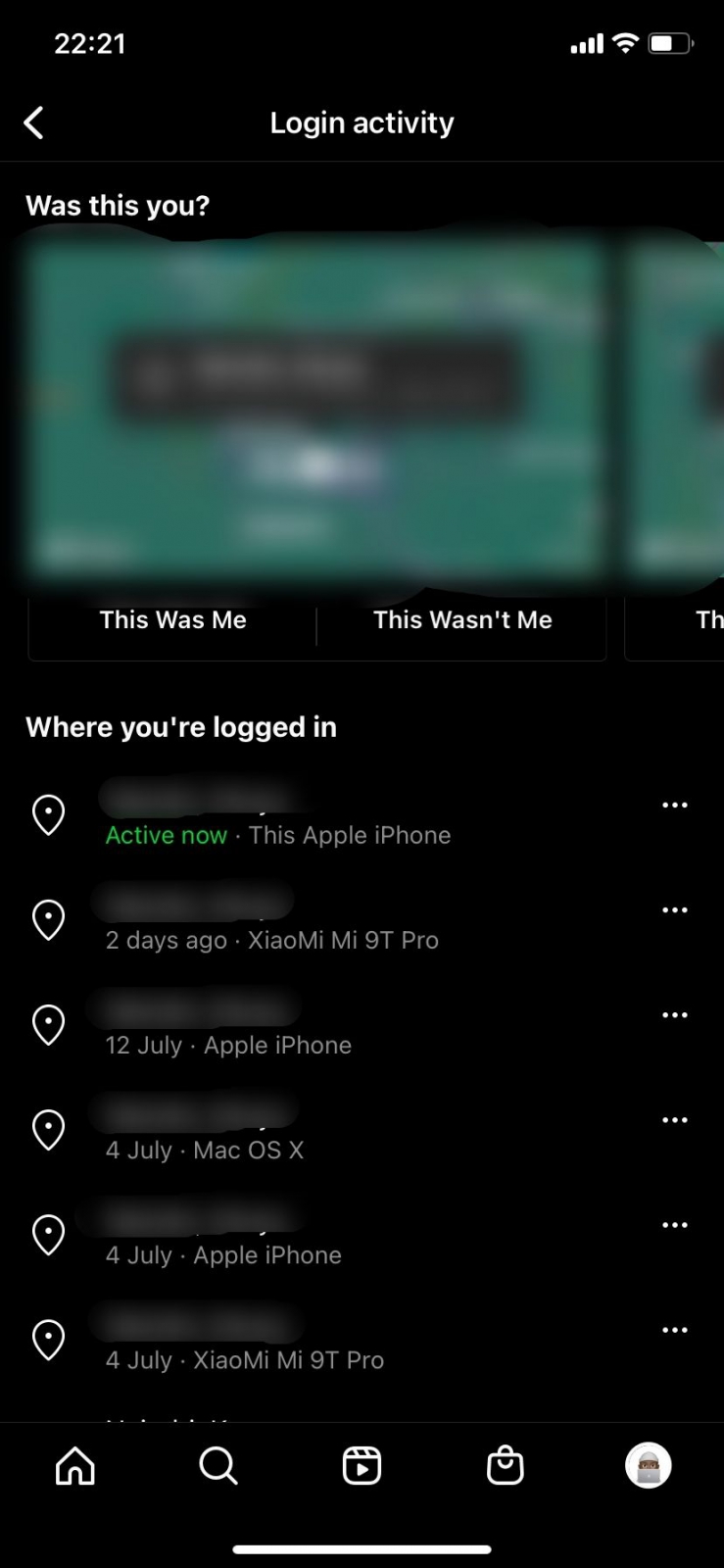Viewport: 724px width, 1568px height.
Task: Open the Shop tab
Action: [505, 1467]
